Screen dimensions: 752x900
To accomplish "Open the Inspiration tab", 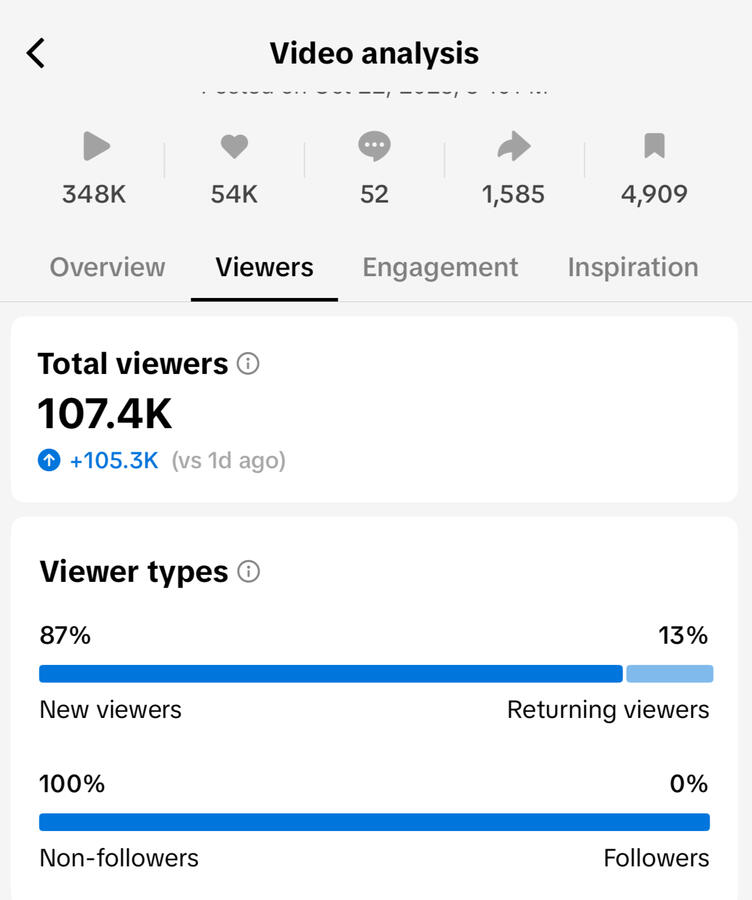I will click(x=632, y=267).
